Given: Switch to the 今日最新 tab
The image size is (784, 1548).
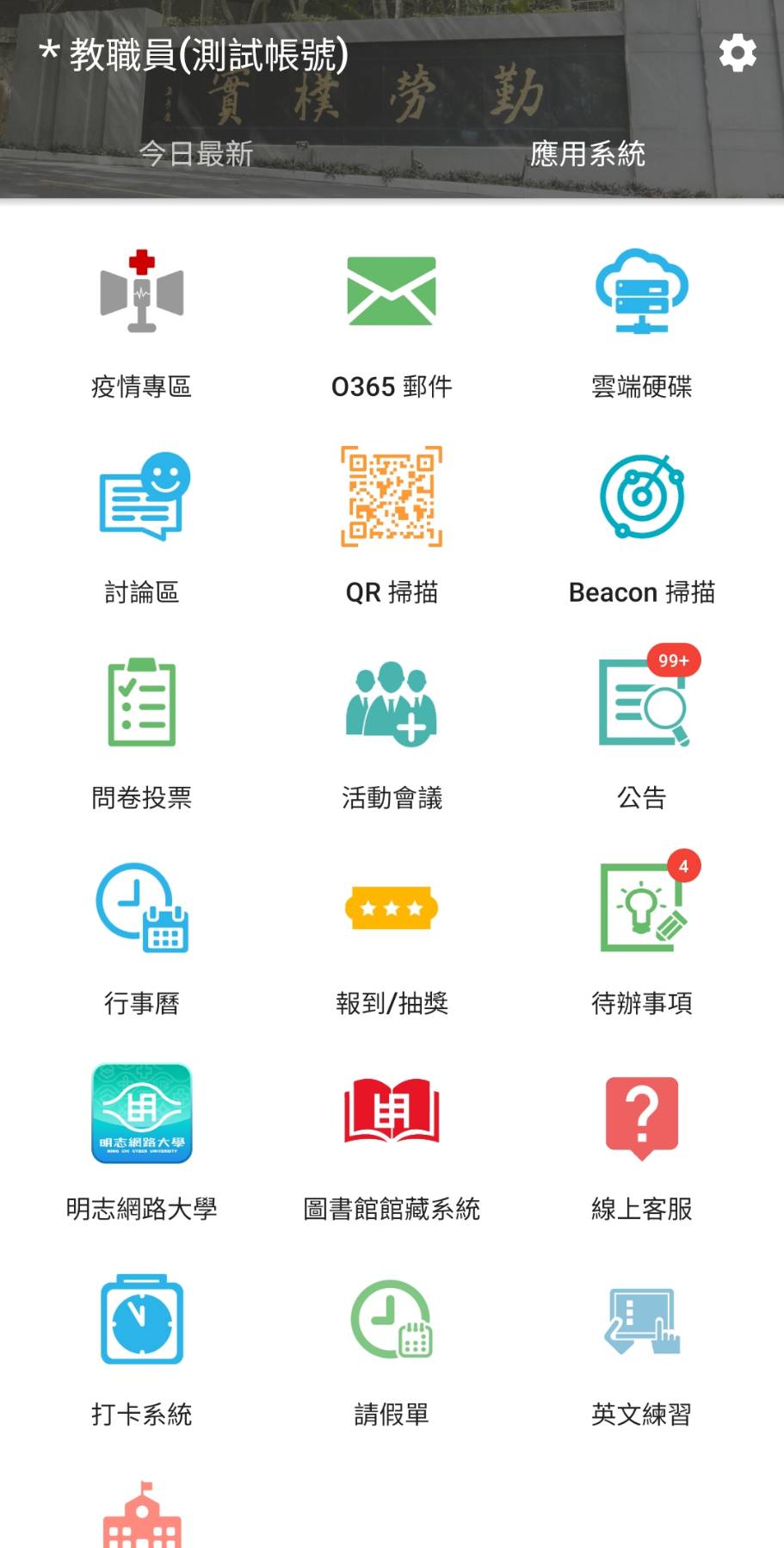Looking at the screenshot, I should coord(196,154).
